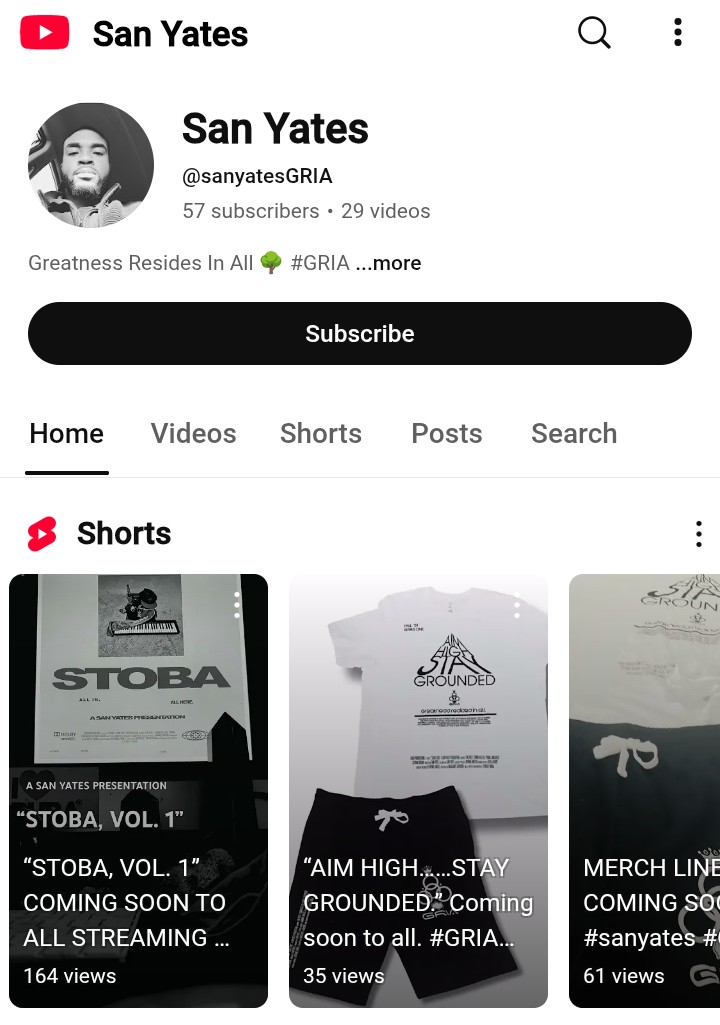Expand the channel description with "...more"
Viewport: 720px width, 1025px height.
(388, 263)
